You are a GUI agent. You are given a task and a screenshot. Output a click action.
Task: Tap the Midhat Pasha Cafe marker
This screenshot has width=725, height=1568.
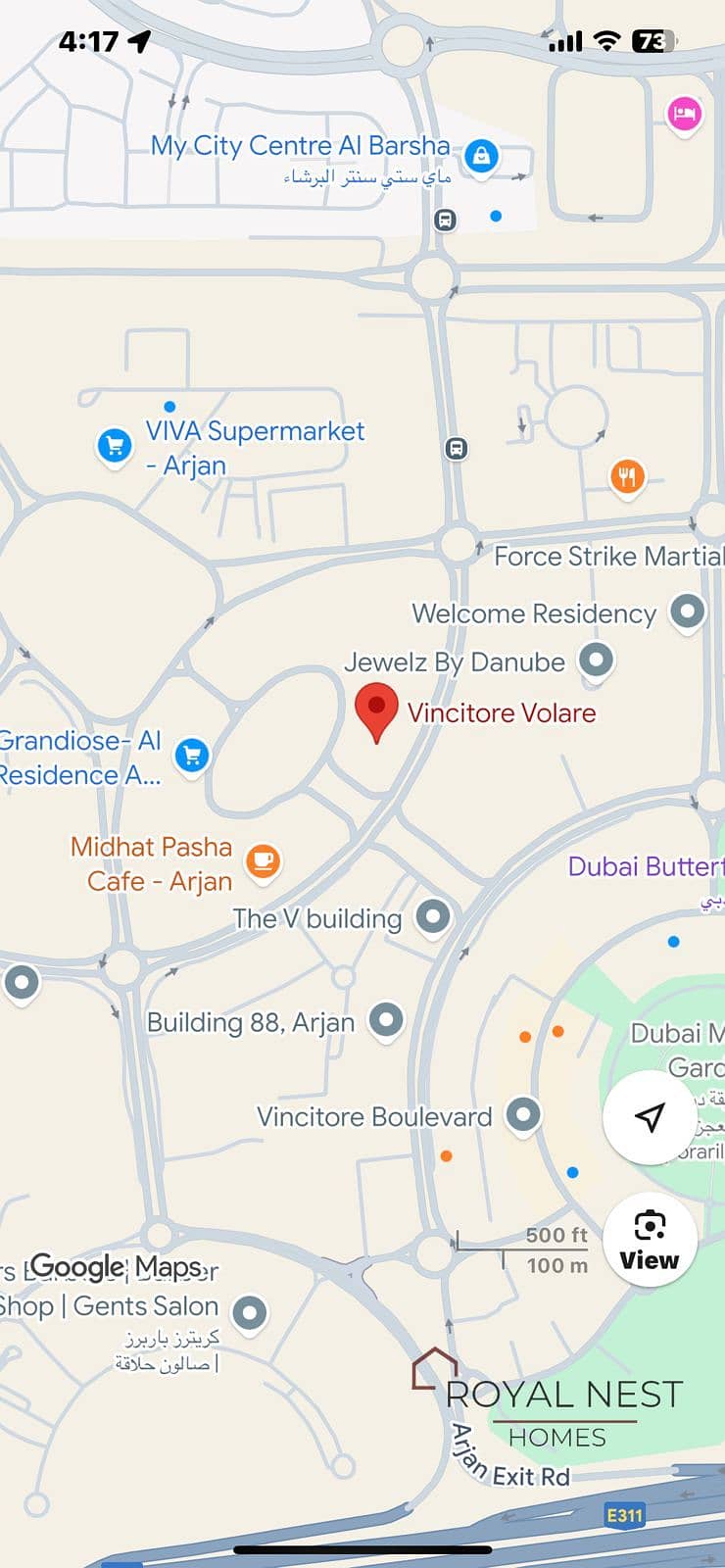click(262, 861)
